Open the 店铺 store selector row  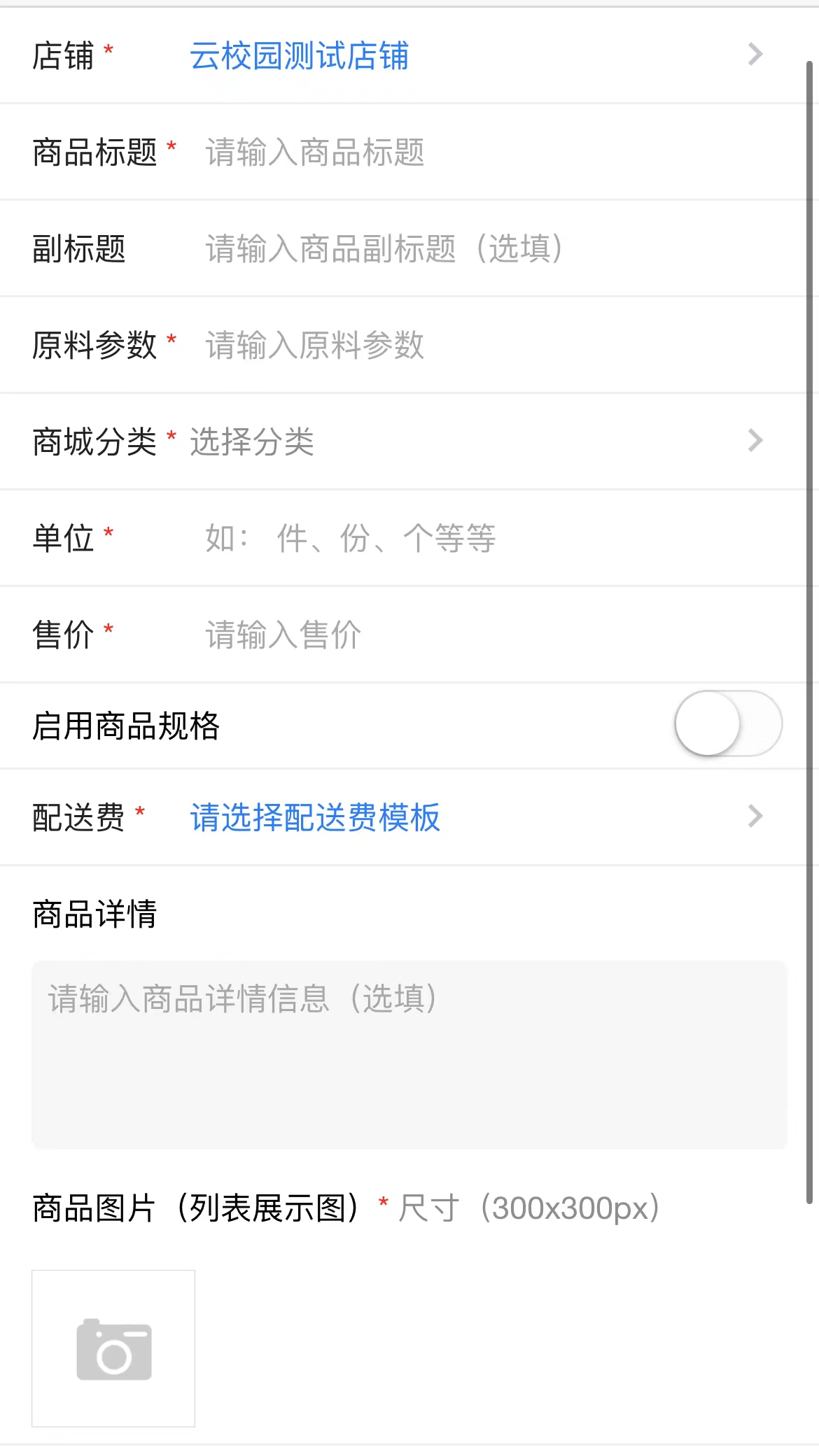[409, 55]
